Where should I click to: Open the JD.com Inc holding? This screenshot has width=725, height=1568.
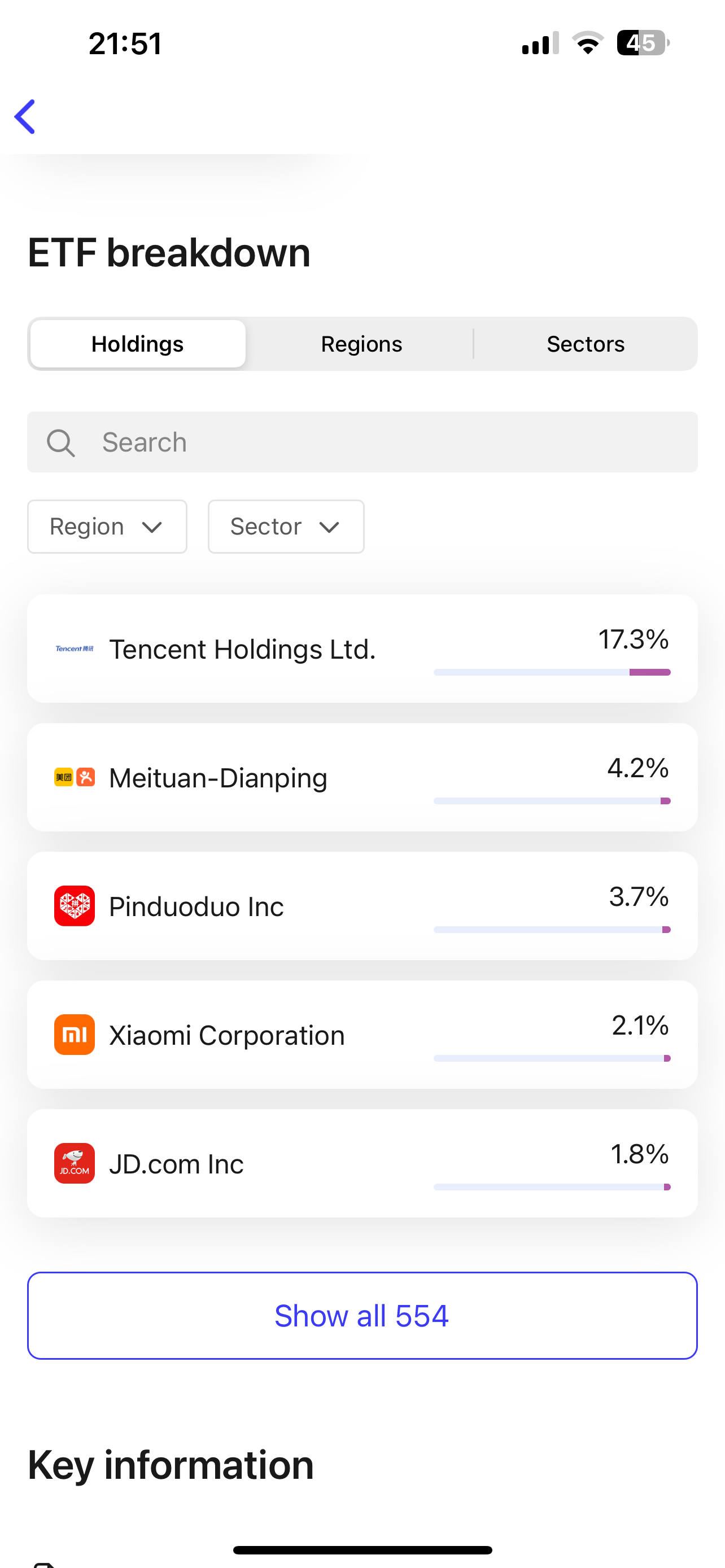coord(362,1163)
